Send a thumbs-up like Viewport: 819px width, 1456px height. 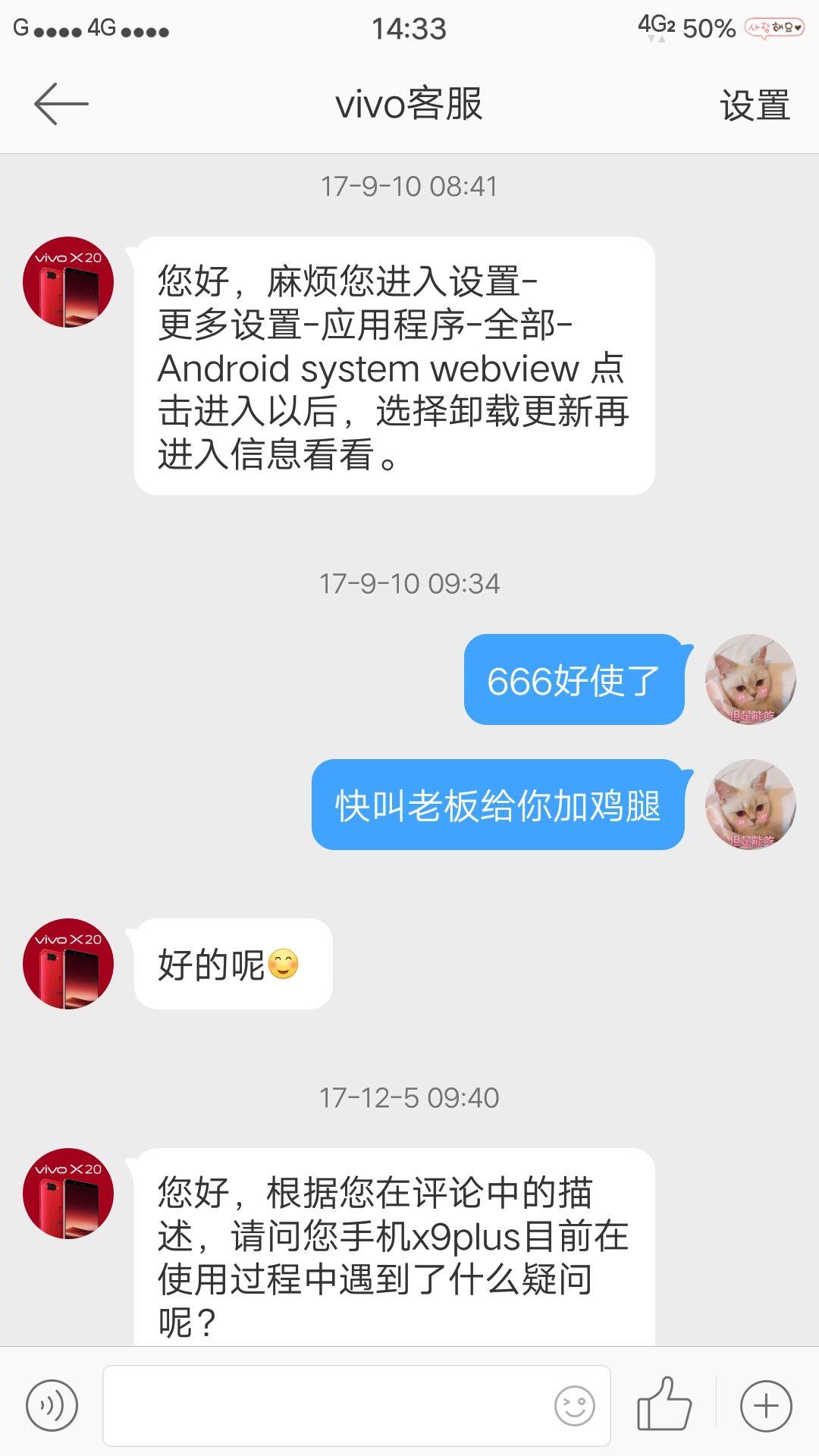664,1404
